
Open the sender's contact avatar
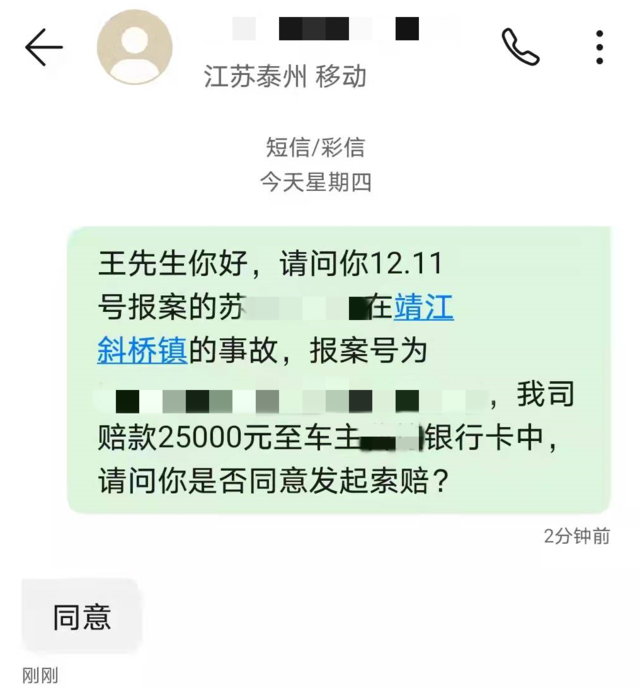(x=134, y=47)
